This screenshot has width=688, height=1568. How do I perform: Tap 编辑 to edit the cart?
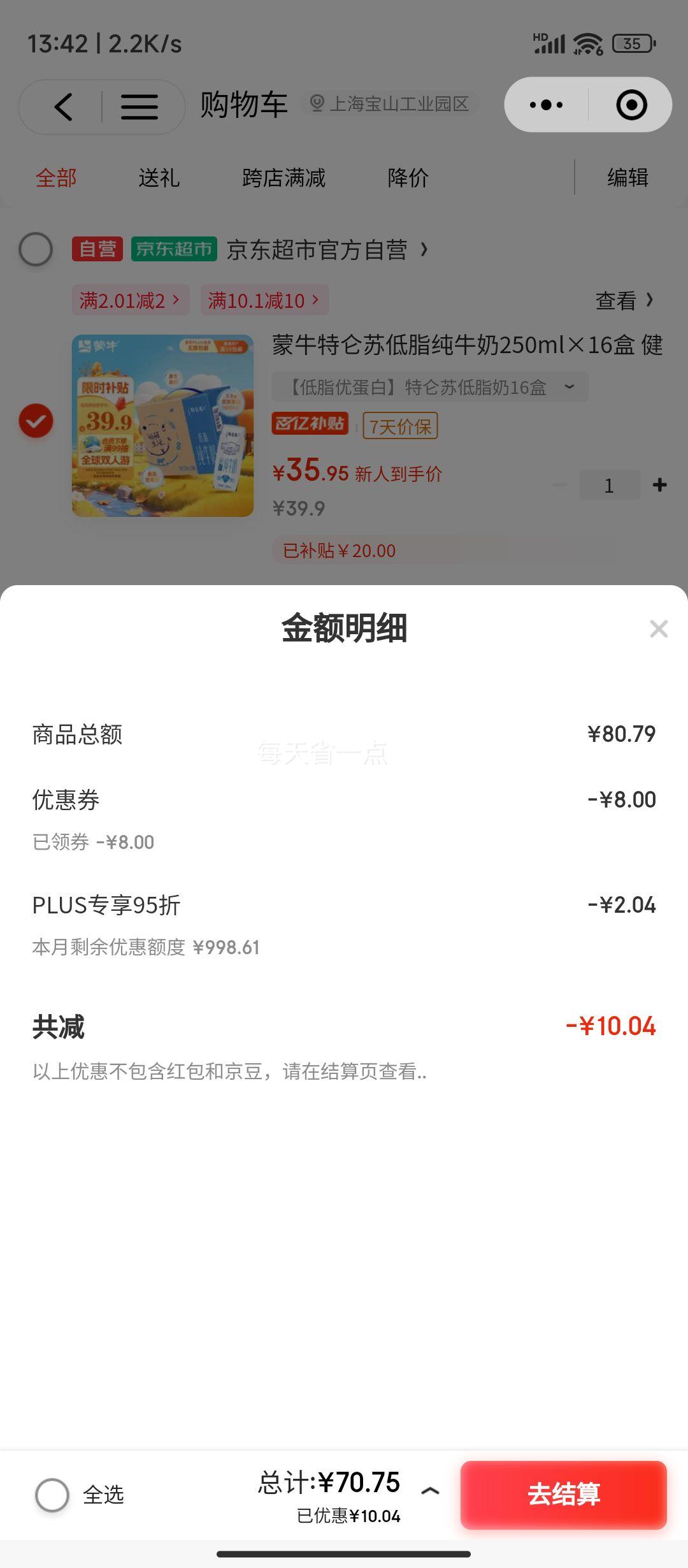pyautogui.click(x=627, y=178)
